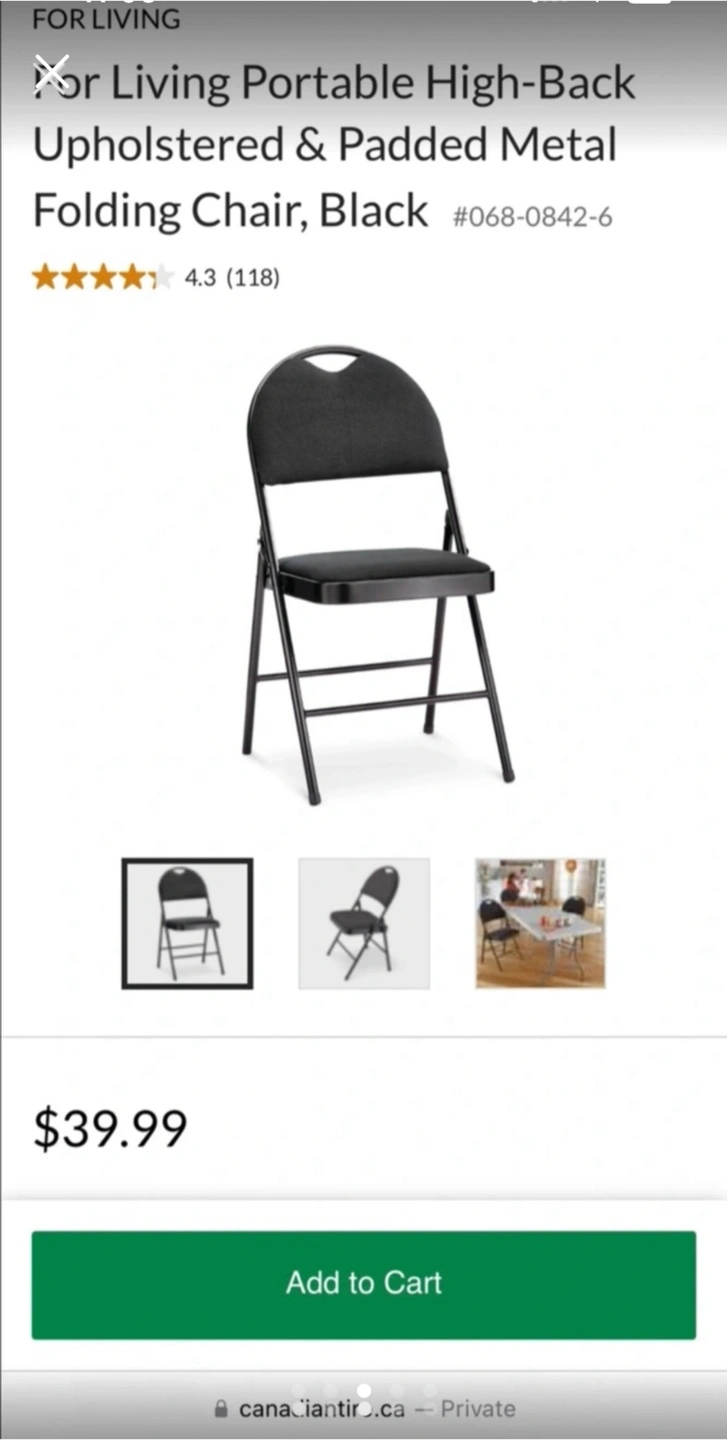The image size is (727, 1440).
Task: Tap the canadiantire.ca address bar
Action: click(x=365, y=1408)
